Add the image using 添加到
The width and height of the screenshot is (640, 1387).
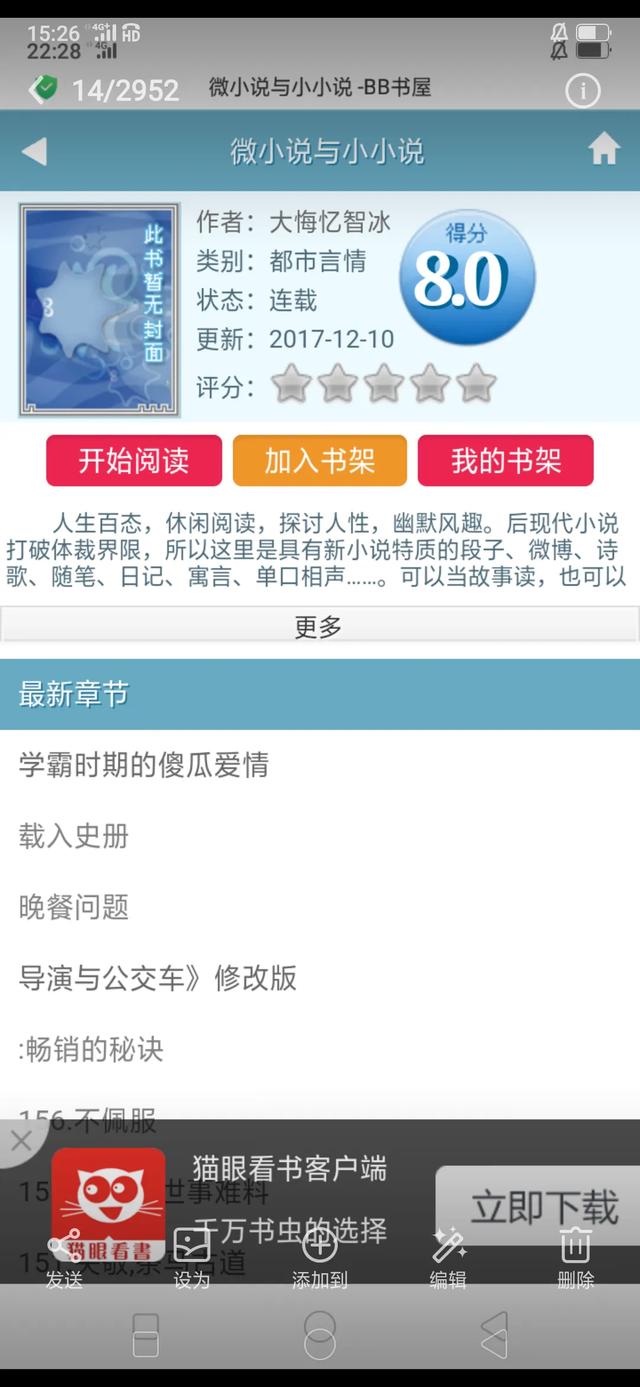[319, 1258]
